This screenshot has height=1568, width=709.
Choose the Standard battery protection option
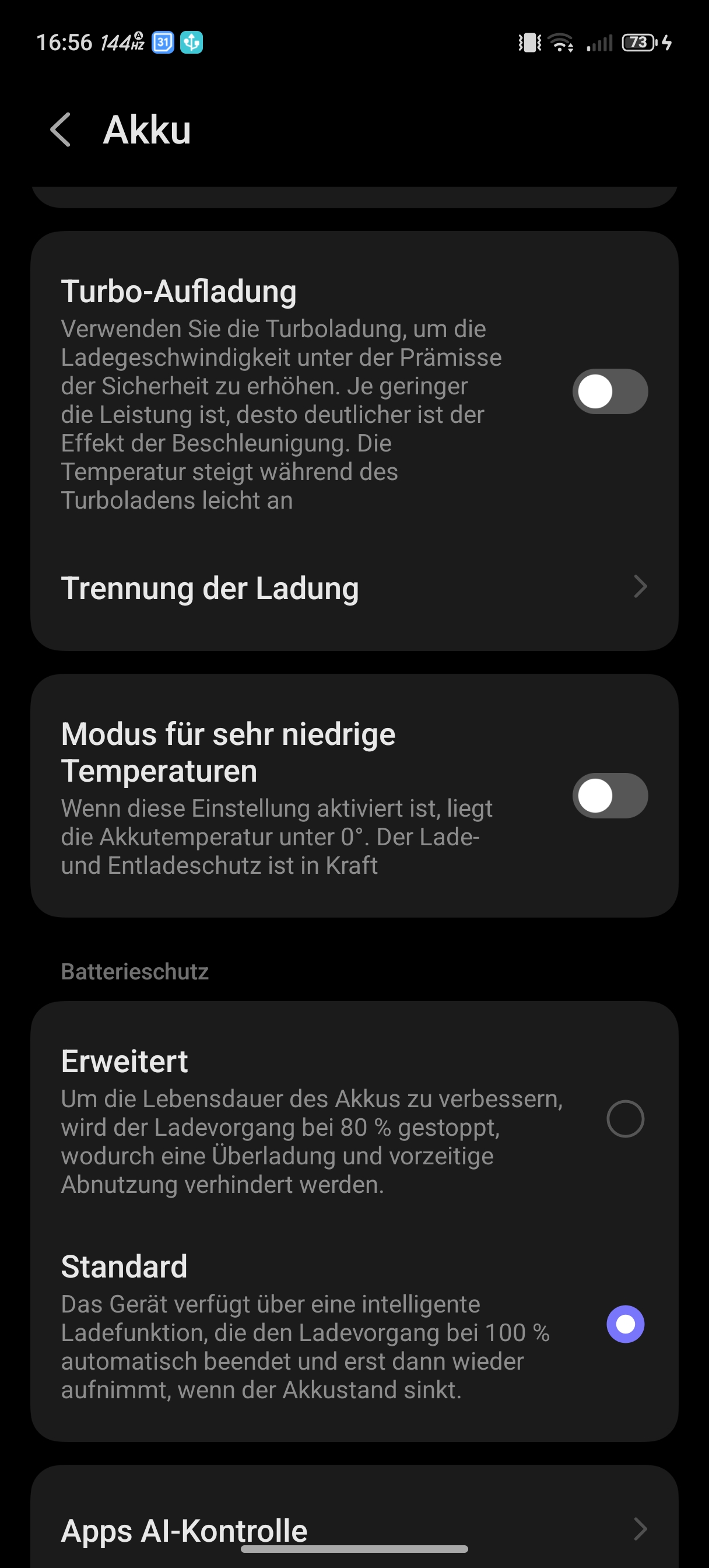(x=625, y=1324)
